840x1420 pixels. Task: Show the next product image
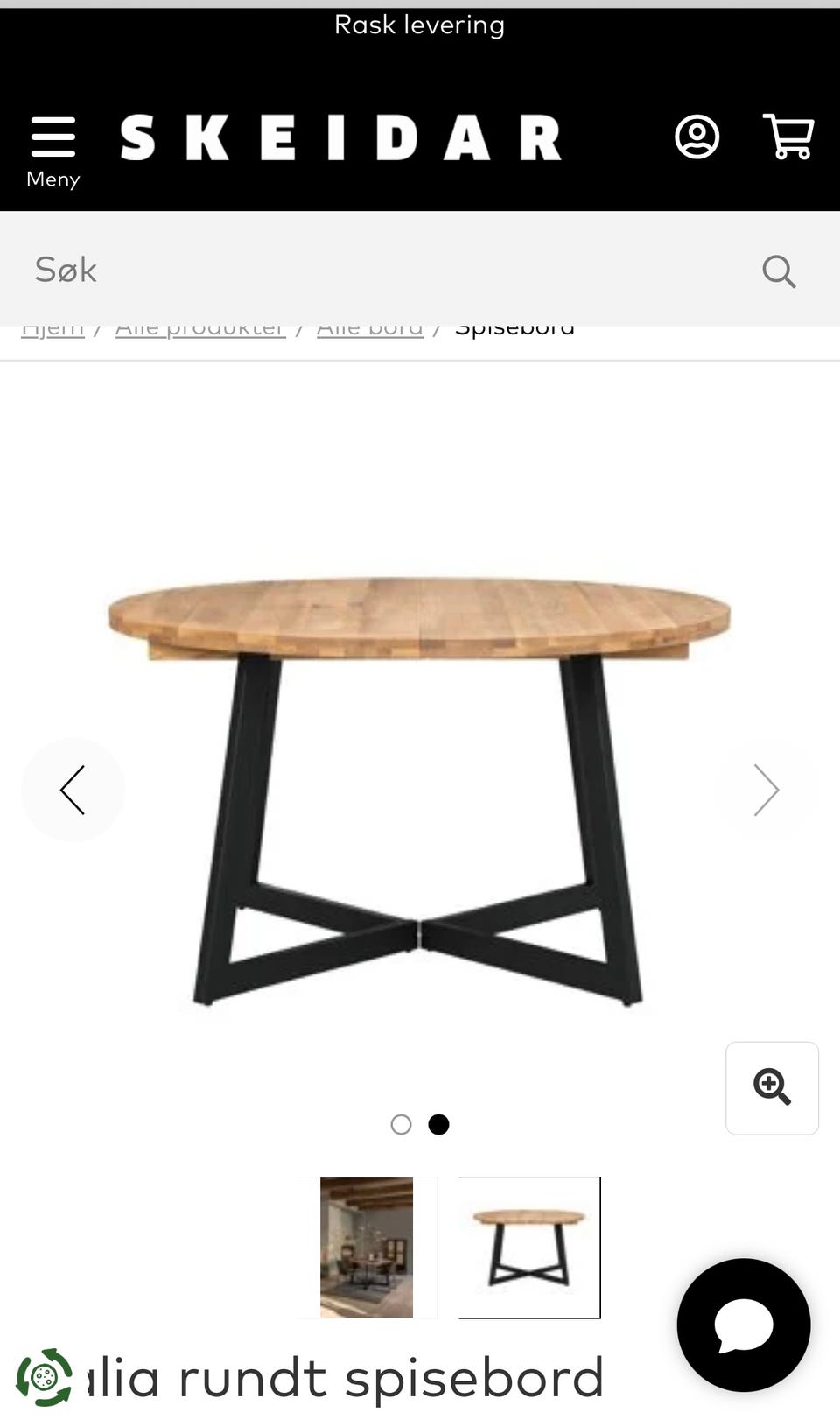[766, 790]
